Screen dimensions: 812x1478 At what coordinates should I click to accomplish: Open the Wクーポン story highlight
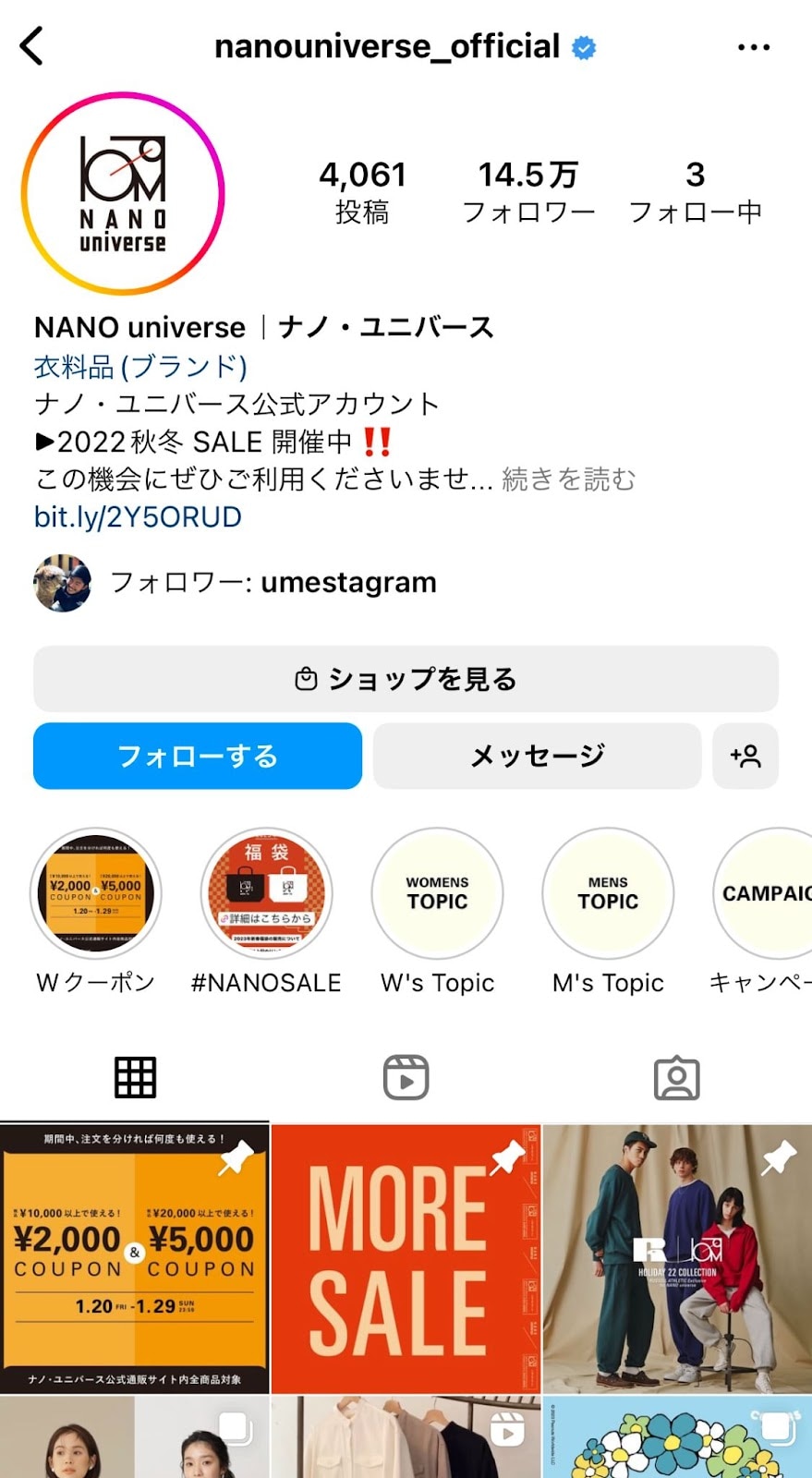click(96, 893)
